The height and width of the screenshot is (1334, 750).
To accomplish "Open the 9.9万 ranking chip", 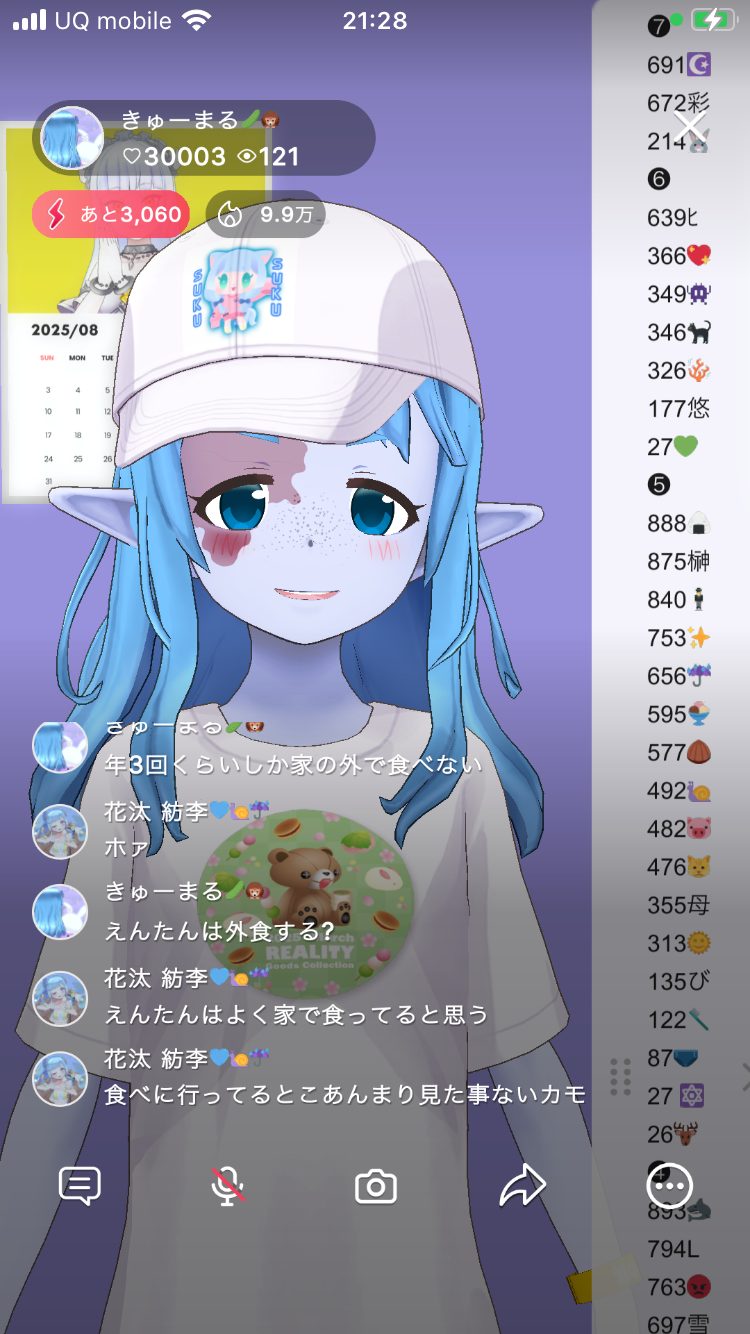I will coord(266,214).
